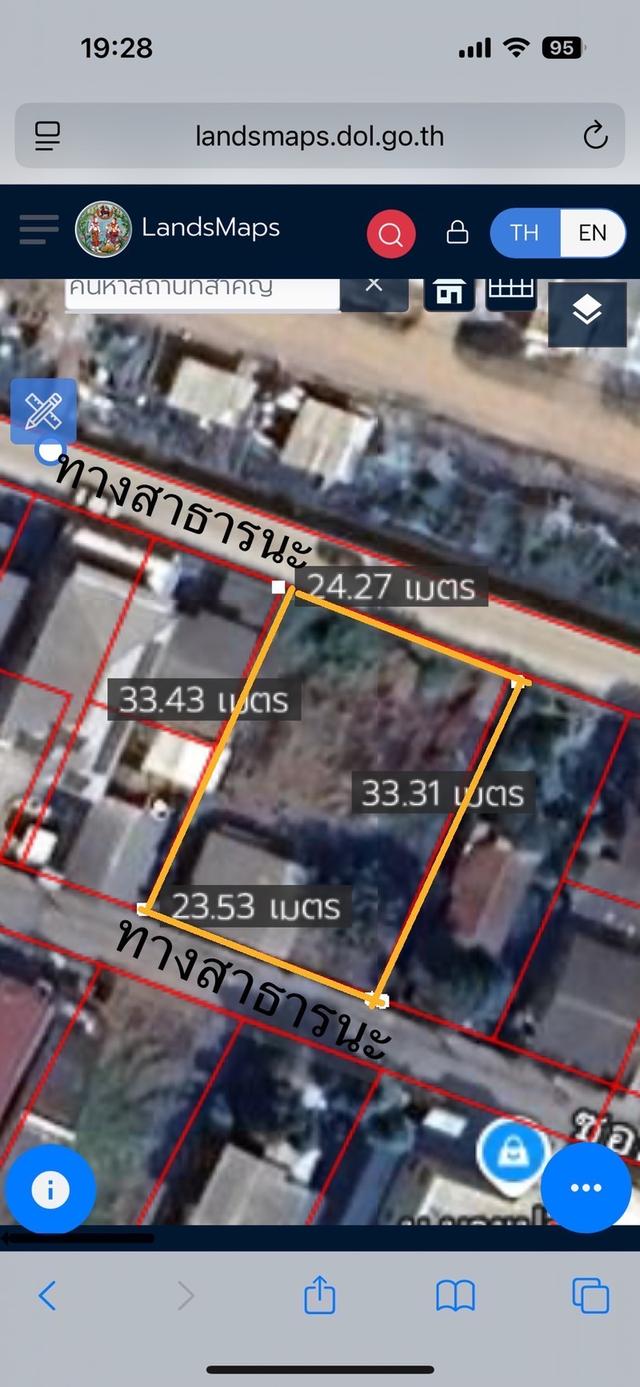The image size is (640, 1387).
Task: Reload the page in Safari
Action: pyautogui.click(x=595, y=136)
